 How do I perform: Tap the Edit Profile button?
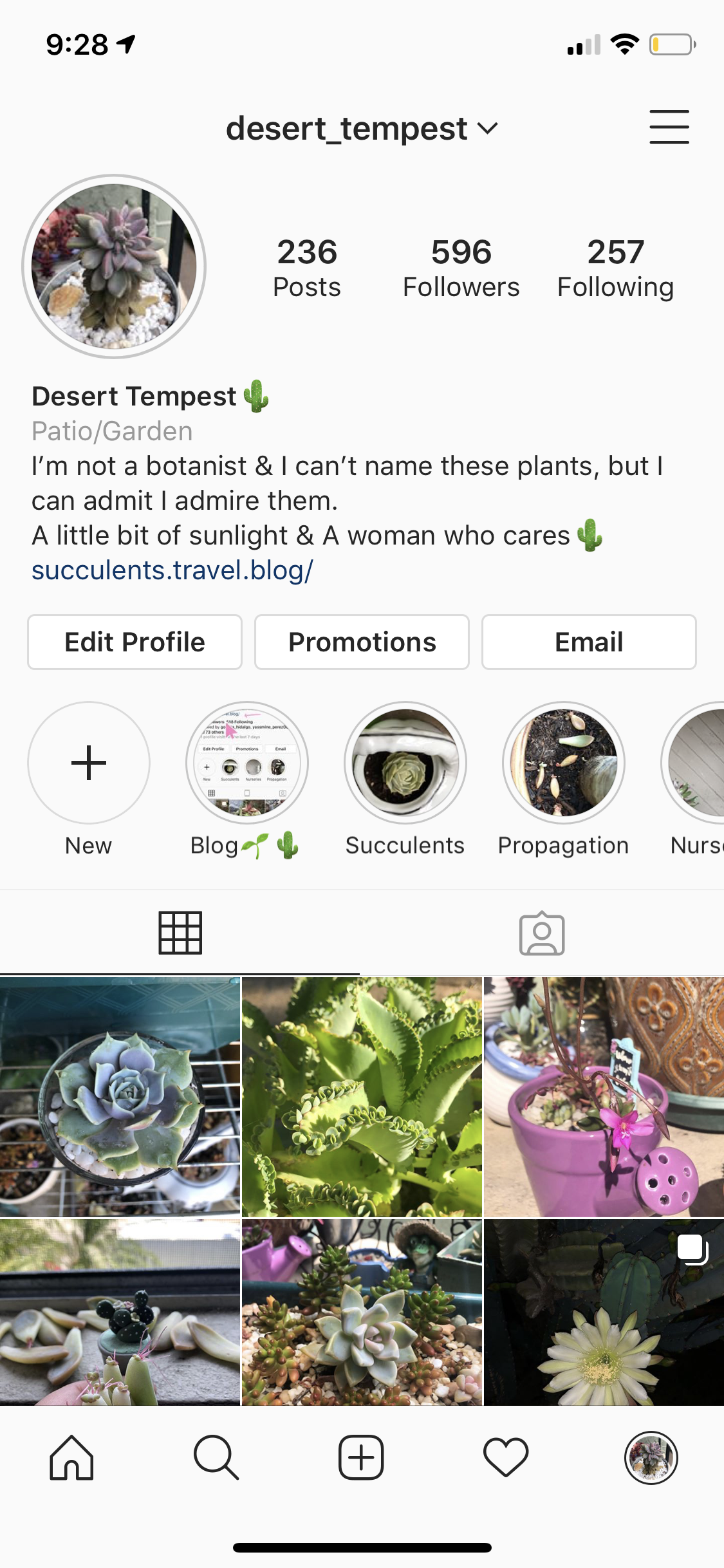(135, 642)
